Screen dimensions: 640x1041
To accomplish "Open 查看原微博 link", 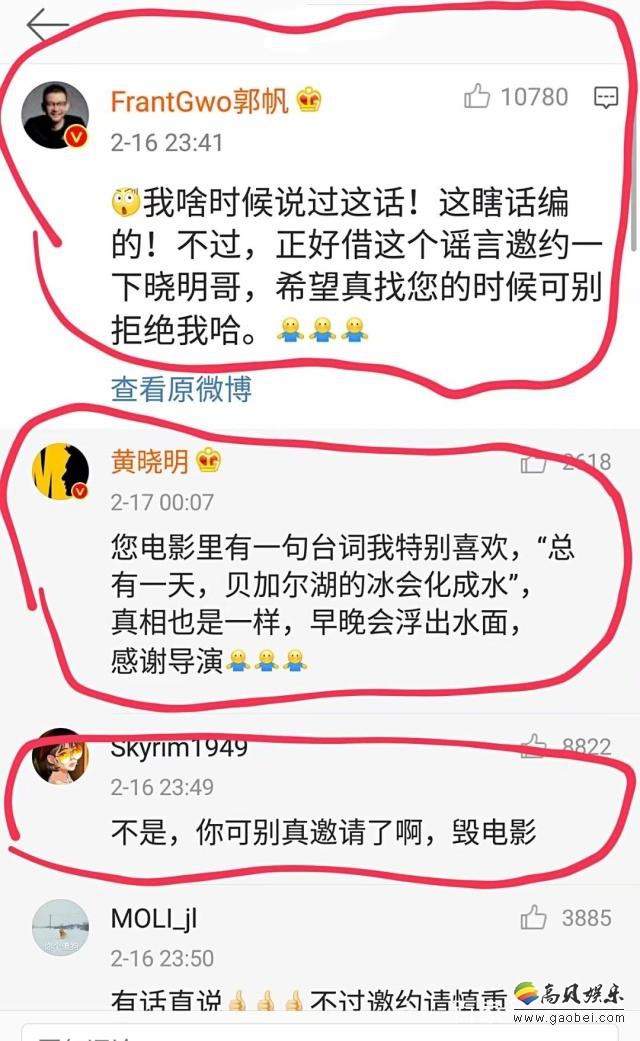I will coord(181,388).
